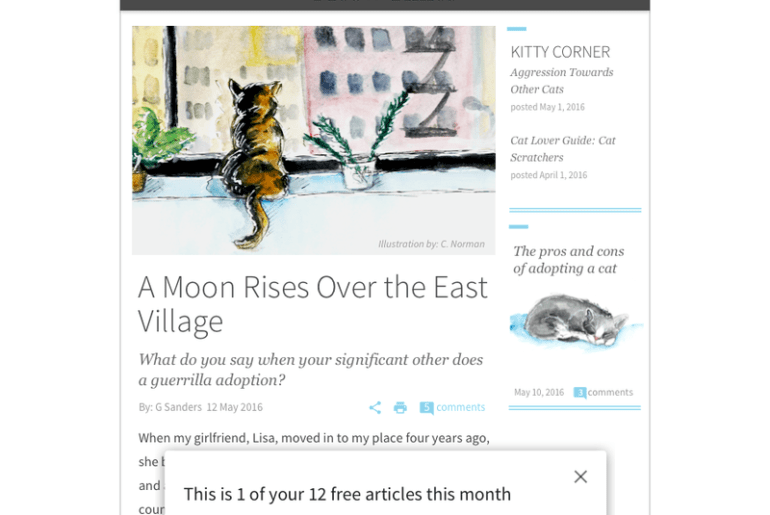The height and width of the screenshot is (515, 770).
Task: Share this article
Action: (x=375, y=407)
